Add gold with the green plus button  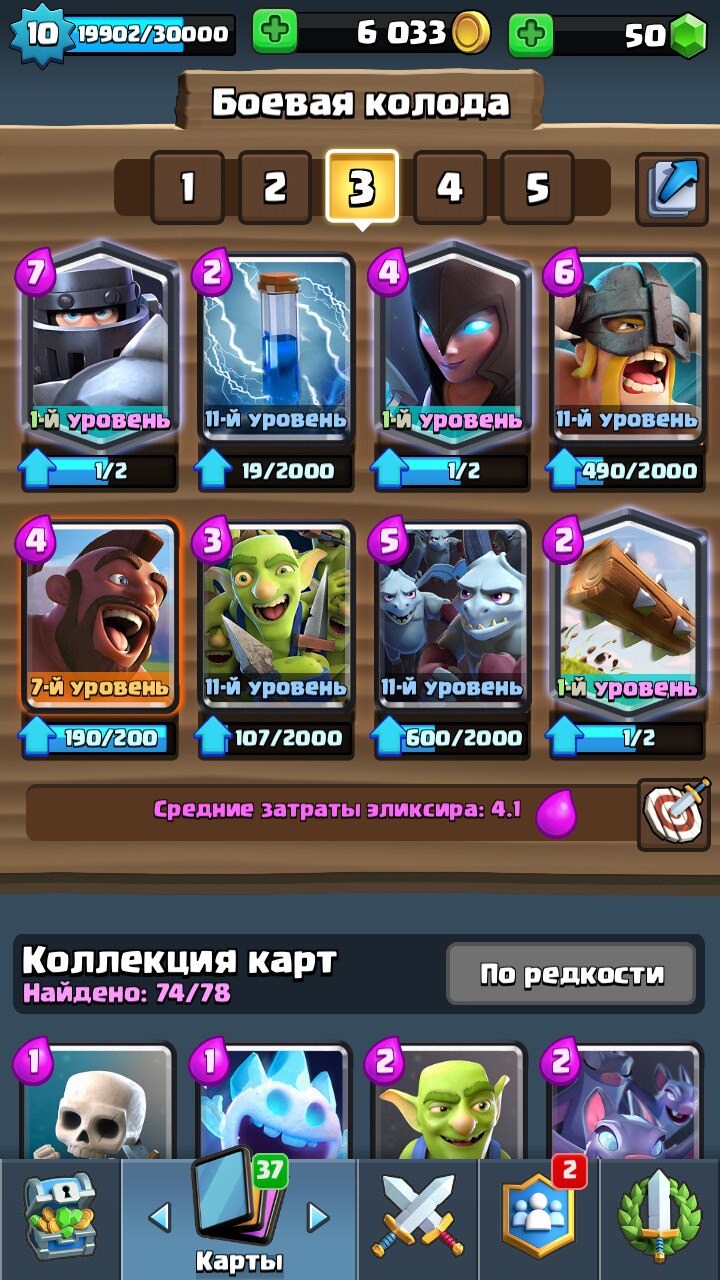coord(274,34)
